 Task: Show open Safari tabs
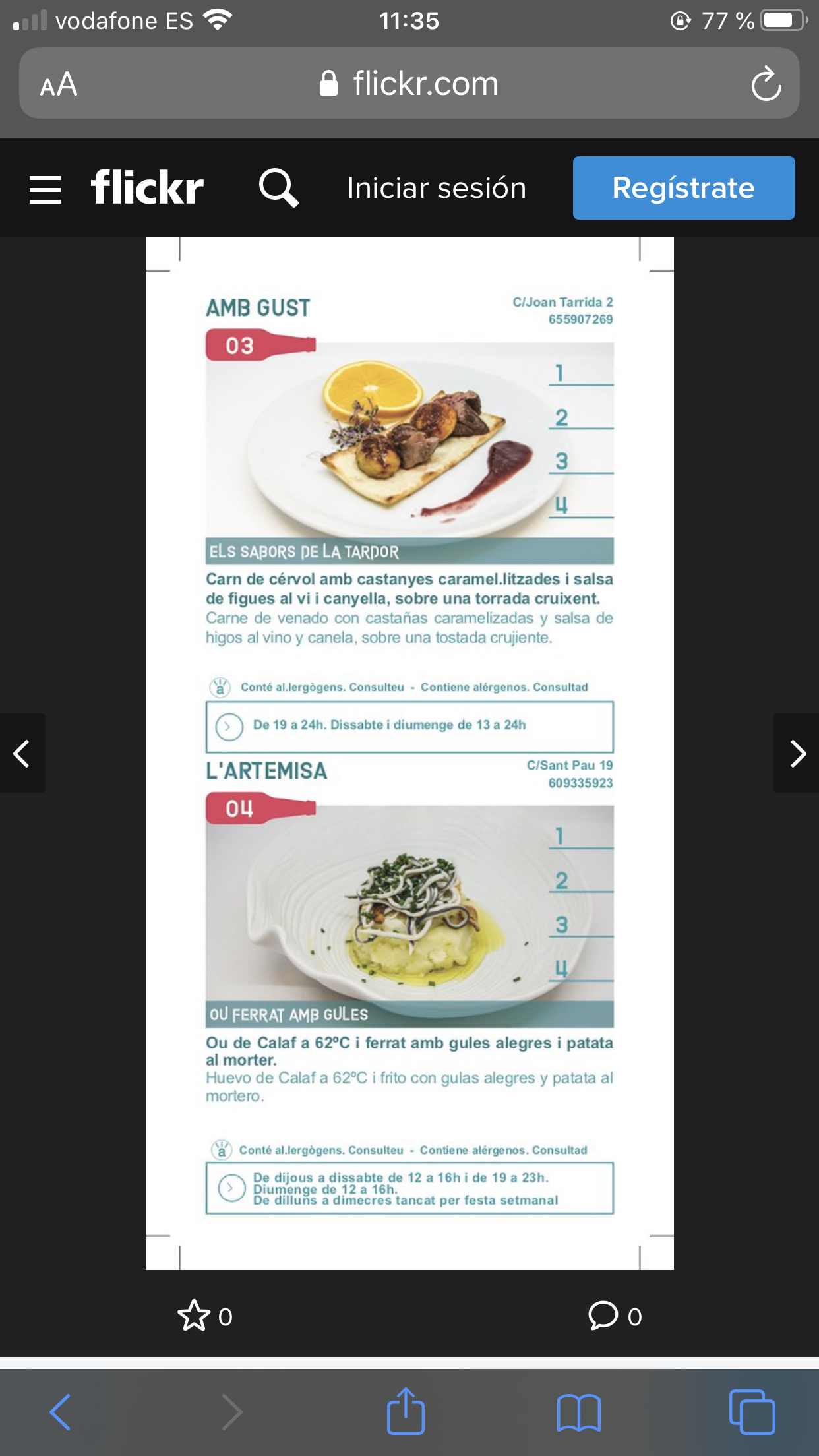pyautogui.click(x=752, y=1412)
